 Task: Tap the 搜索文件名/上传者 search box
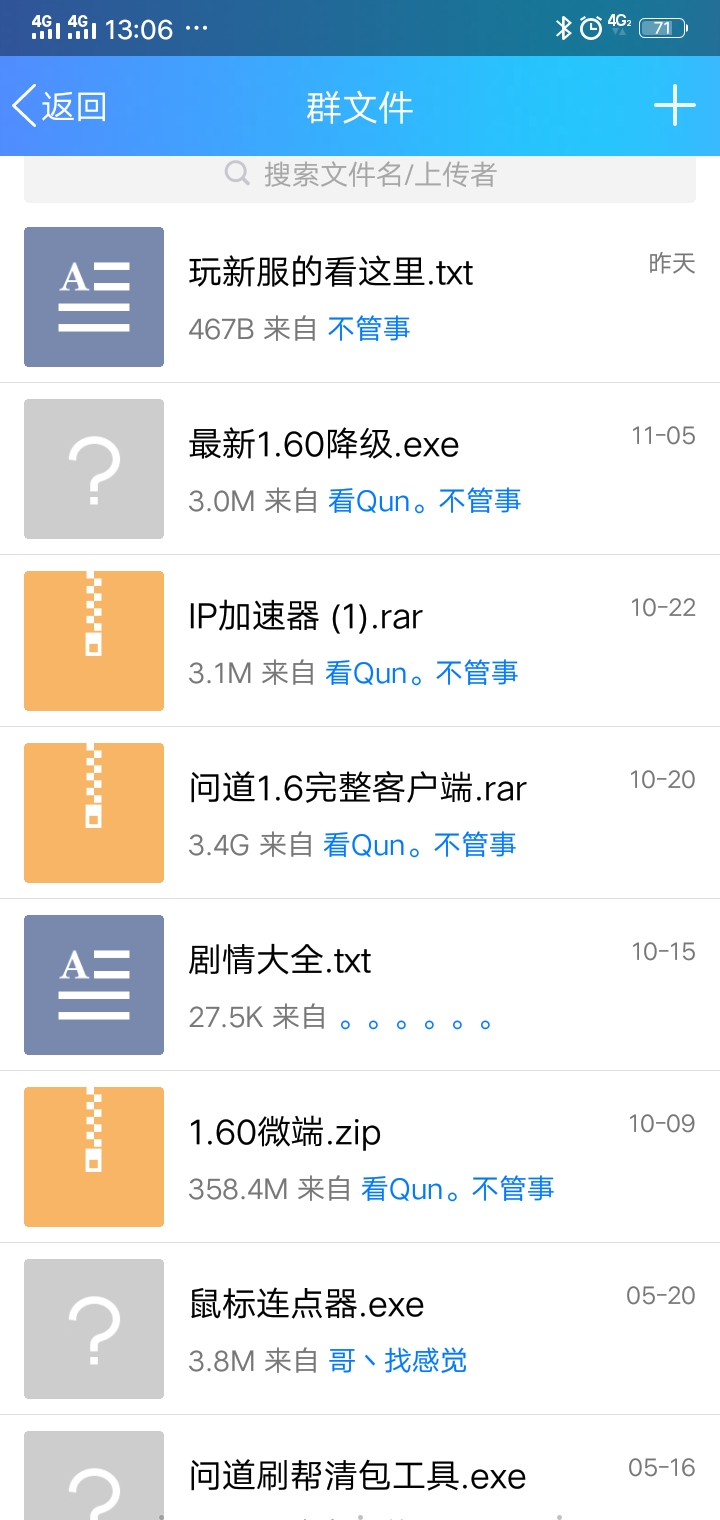360,176
